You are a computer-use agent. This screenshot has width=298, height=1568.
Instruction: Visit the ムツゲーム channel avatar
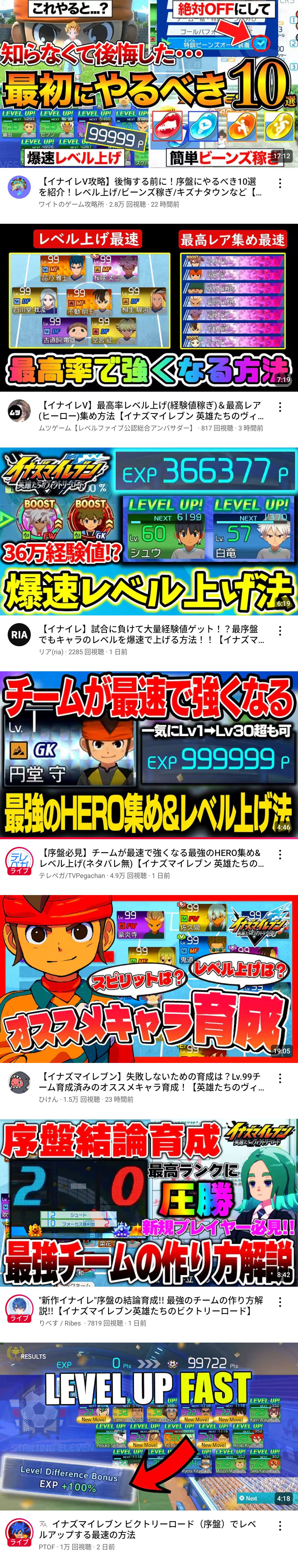[19, 411]
